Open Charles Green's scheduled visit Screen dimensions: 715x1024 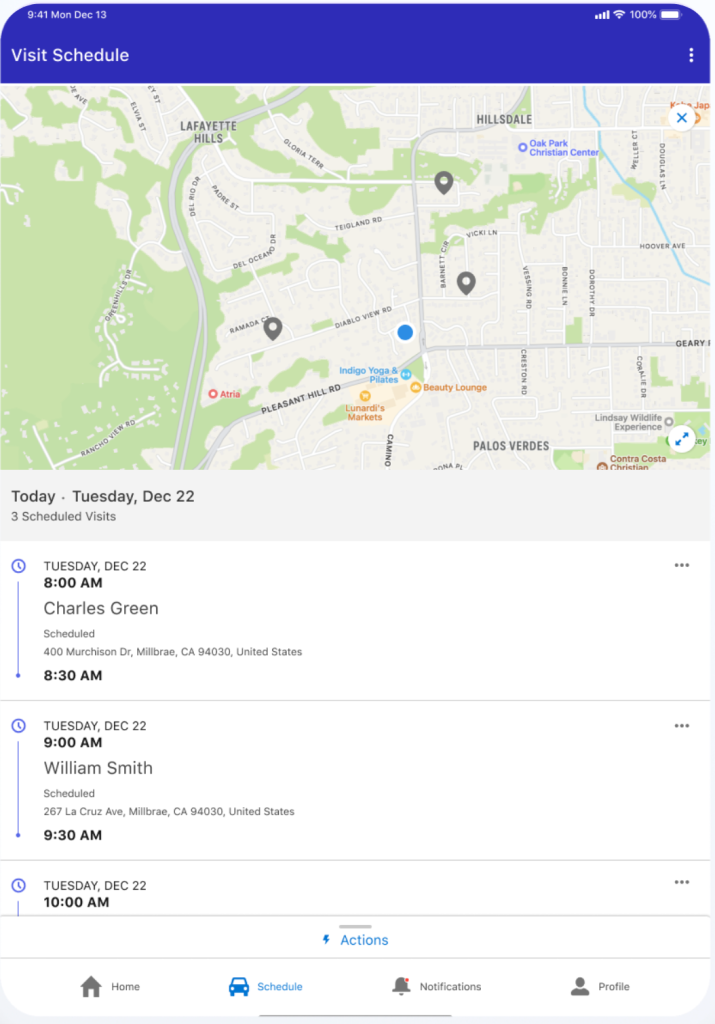[101, 608]
